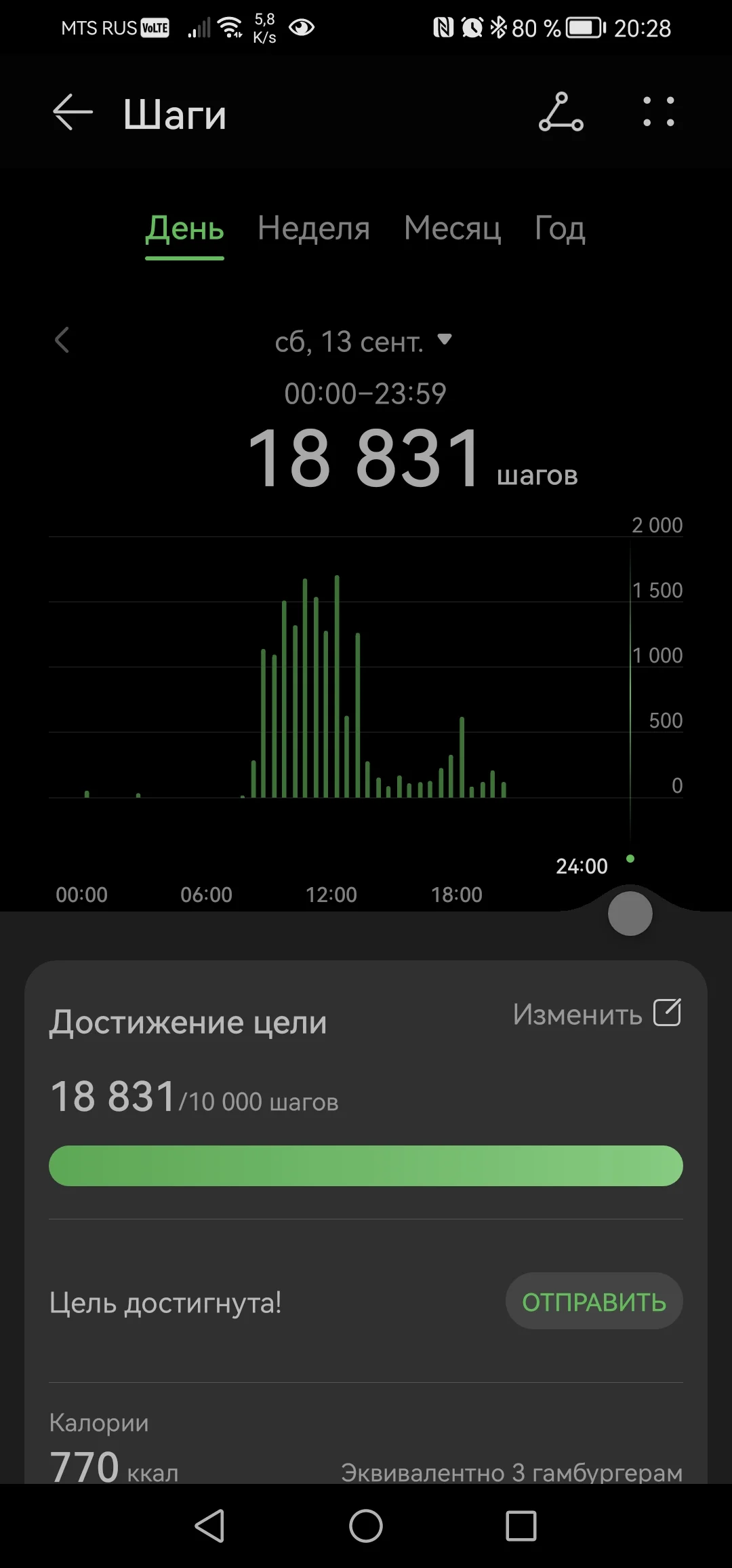732x1568 pixels.
Task: Tap the green goal progress bar
Action: 366,1165
